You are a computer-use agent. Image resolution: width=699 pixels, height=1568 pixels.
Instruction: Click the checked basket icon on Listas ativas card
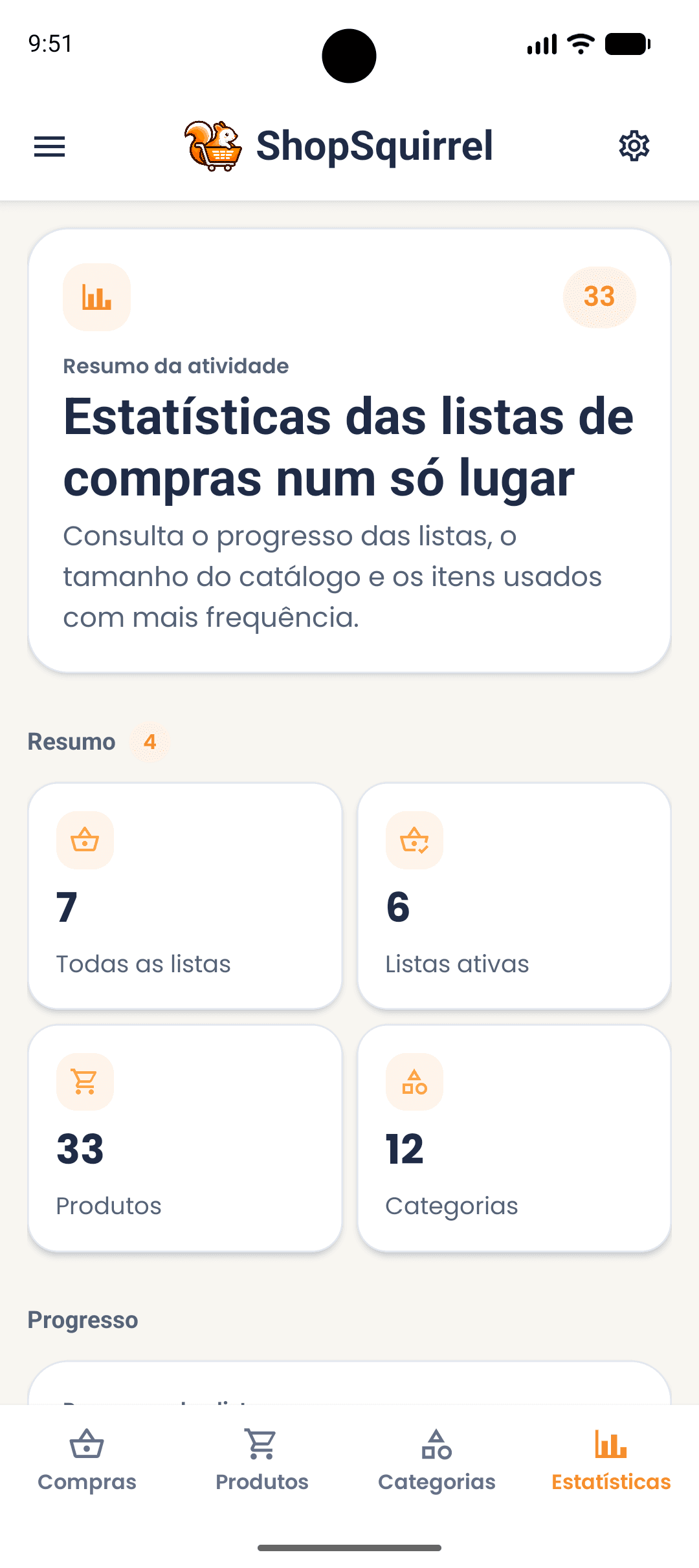pos(414,840)
